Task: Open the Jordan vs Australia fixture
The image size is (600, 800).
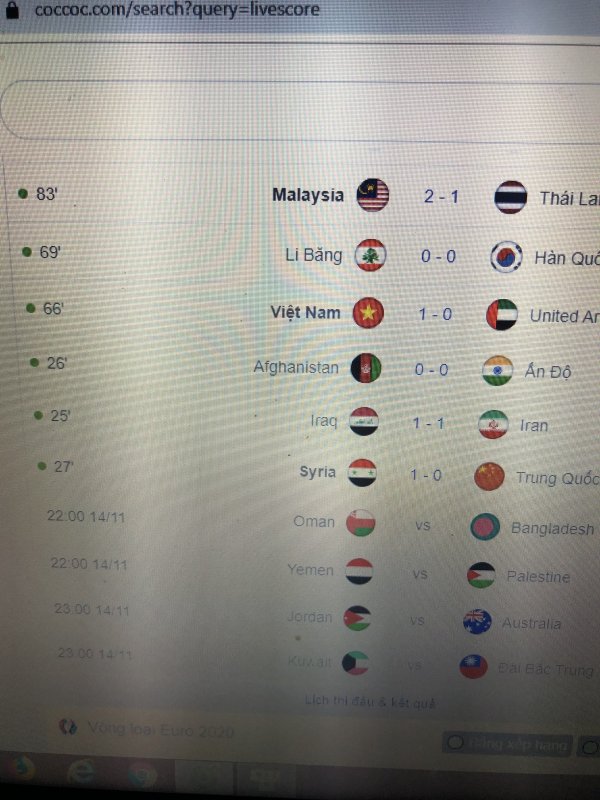Action: (417, 621)
